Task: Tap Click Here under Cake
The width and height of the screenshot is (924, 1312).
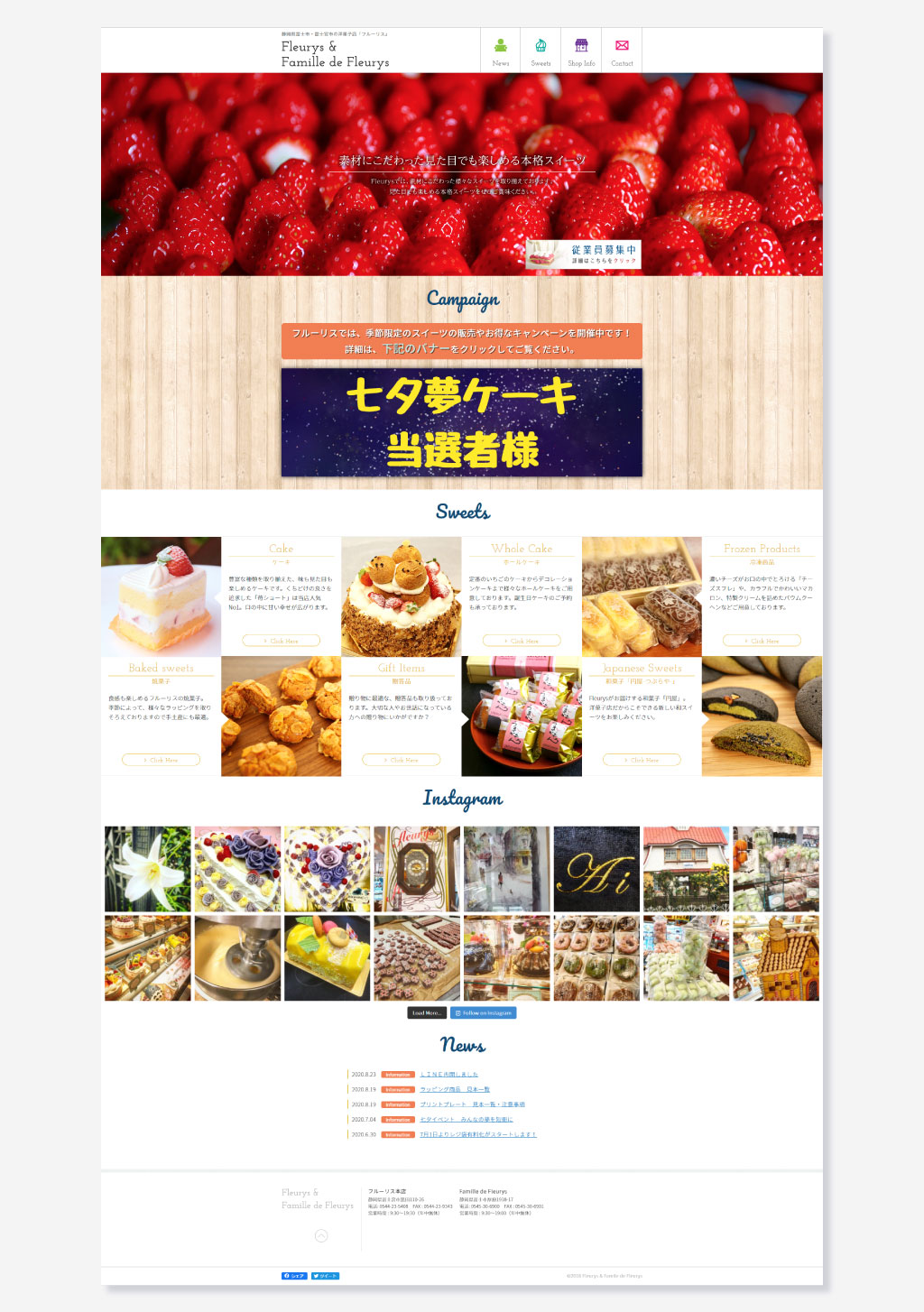Action: tap(282, 641)
